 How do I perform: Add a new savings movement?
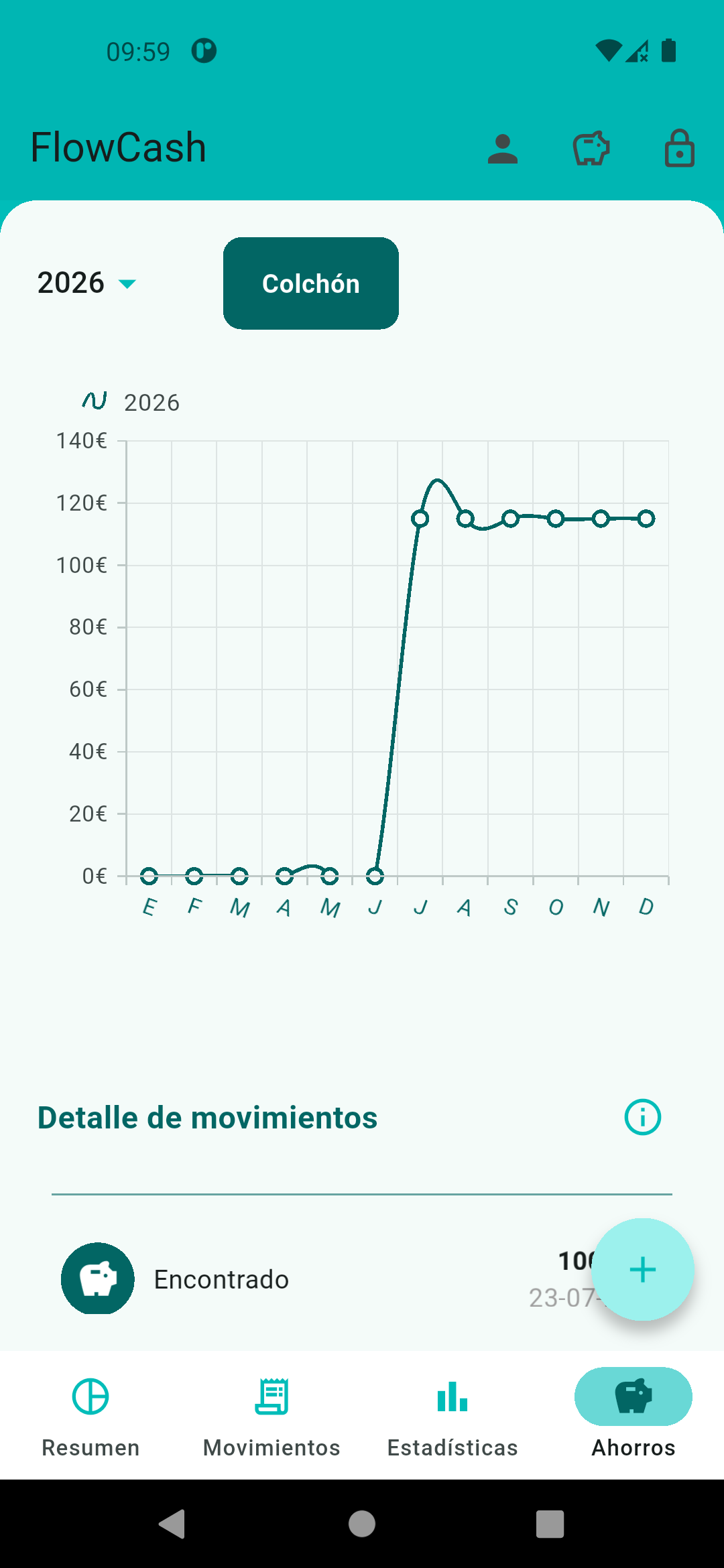click(x=642, y=1269)
